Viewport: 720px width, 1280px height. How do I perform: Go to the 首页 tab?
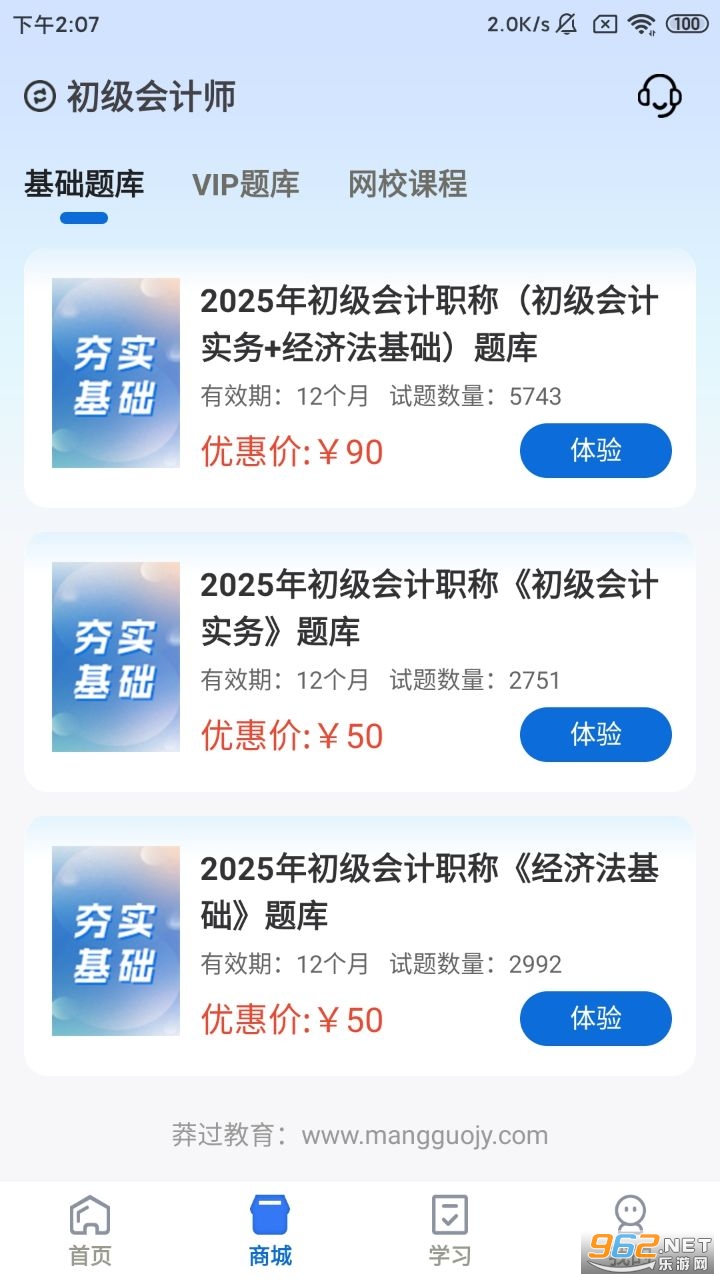tap(90, 1230)
